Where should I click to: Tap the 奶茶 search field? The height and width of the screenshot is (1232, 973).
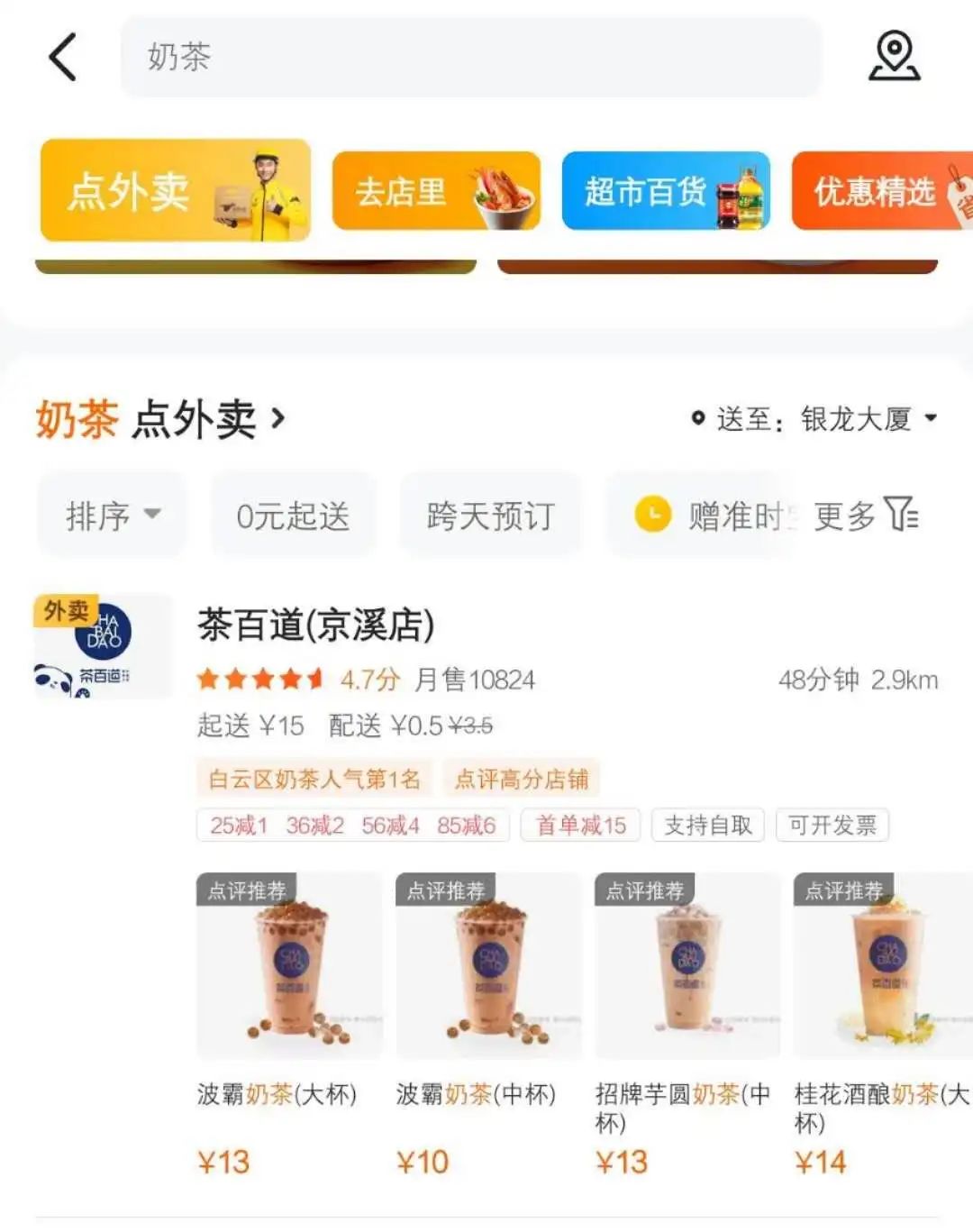(x=470, y=57)
